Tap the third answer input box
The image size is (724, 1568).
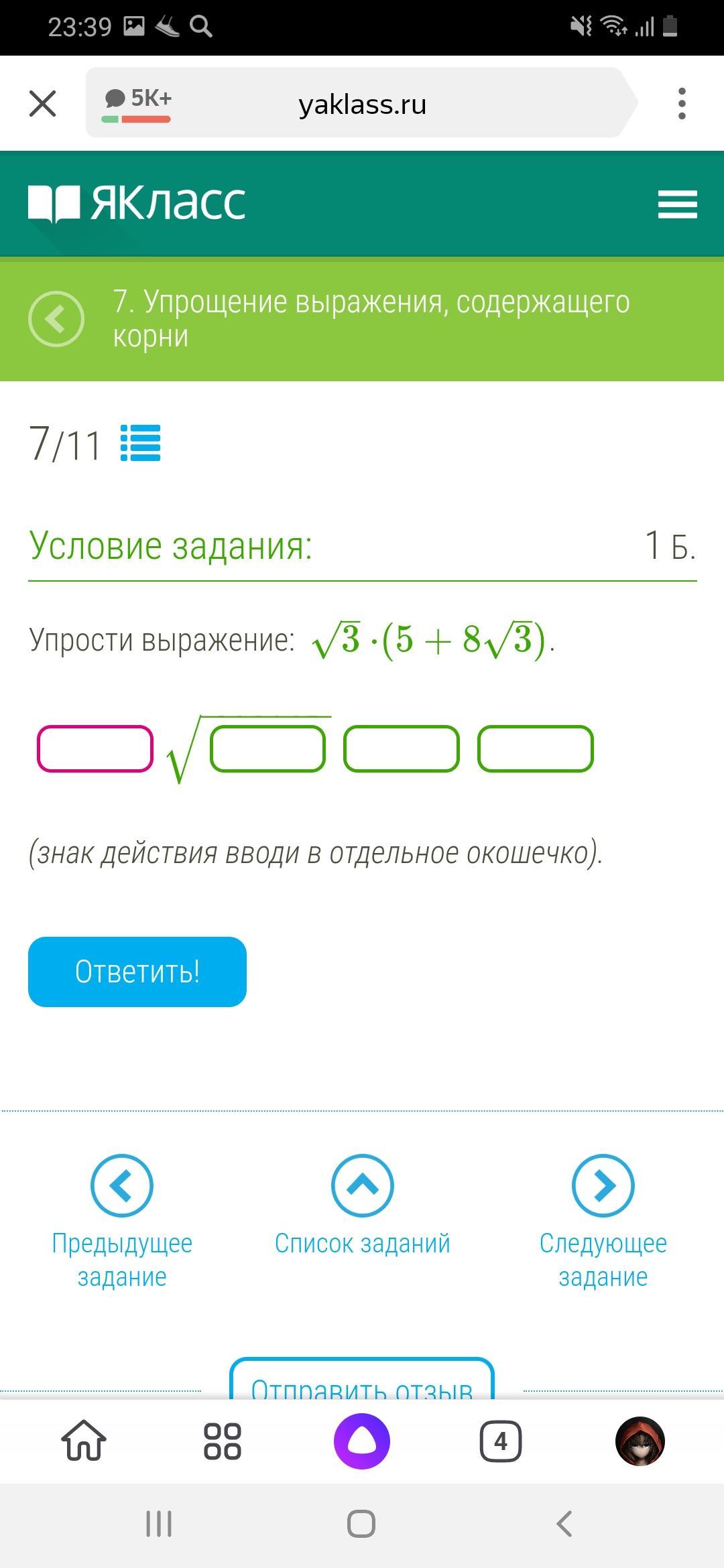coord(401,748)
